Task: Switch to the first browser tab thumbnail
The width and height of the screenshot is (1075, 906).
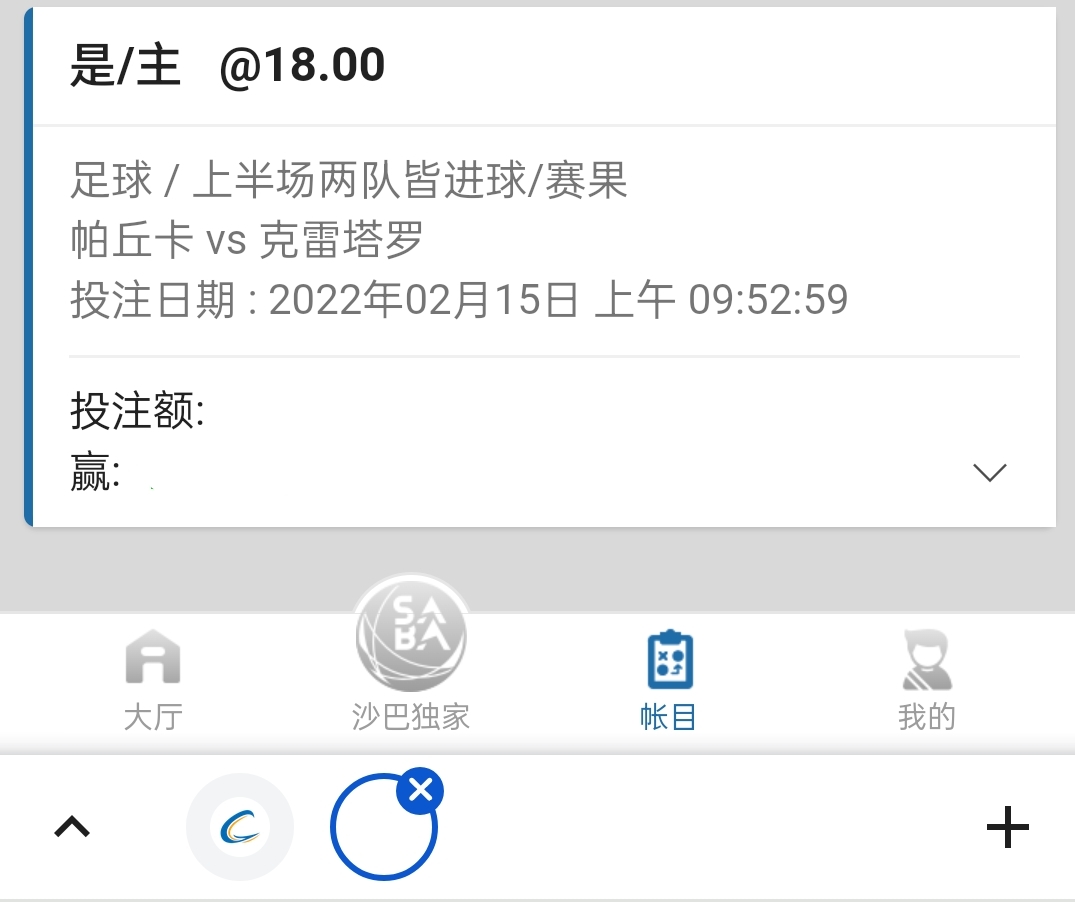Action: click(x=240, y=827)
